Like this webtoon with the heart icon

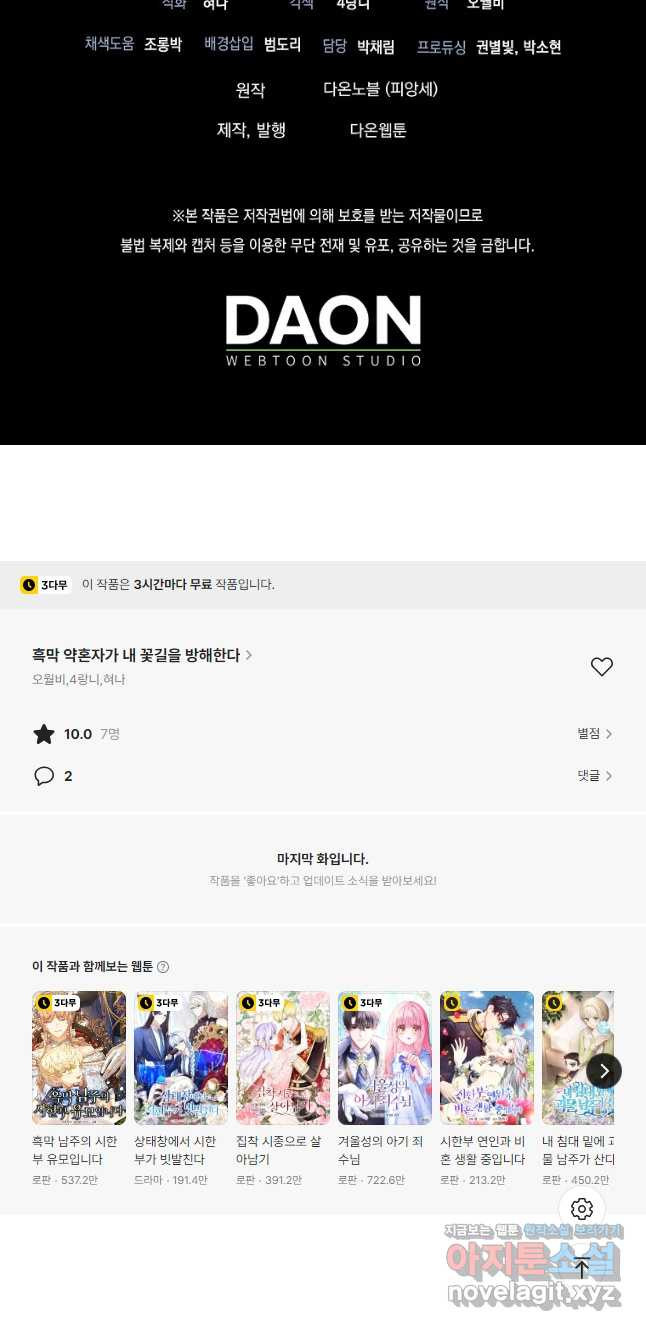tap(601, 667)
